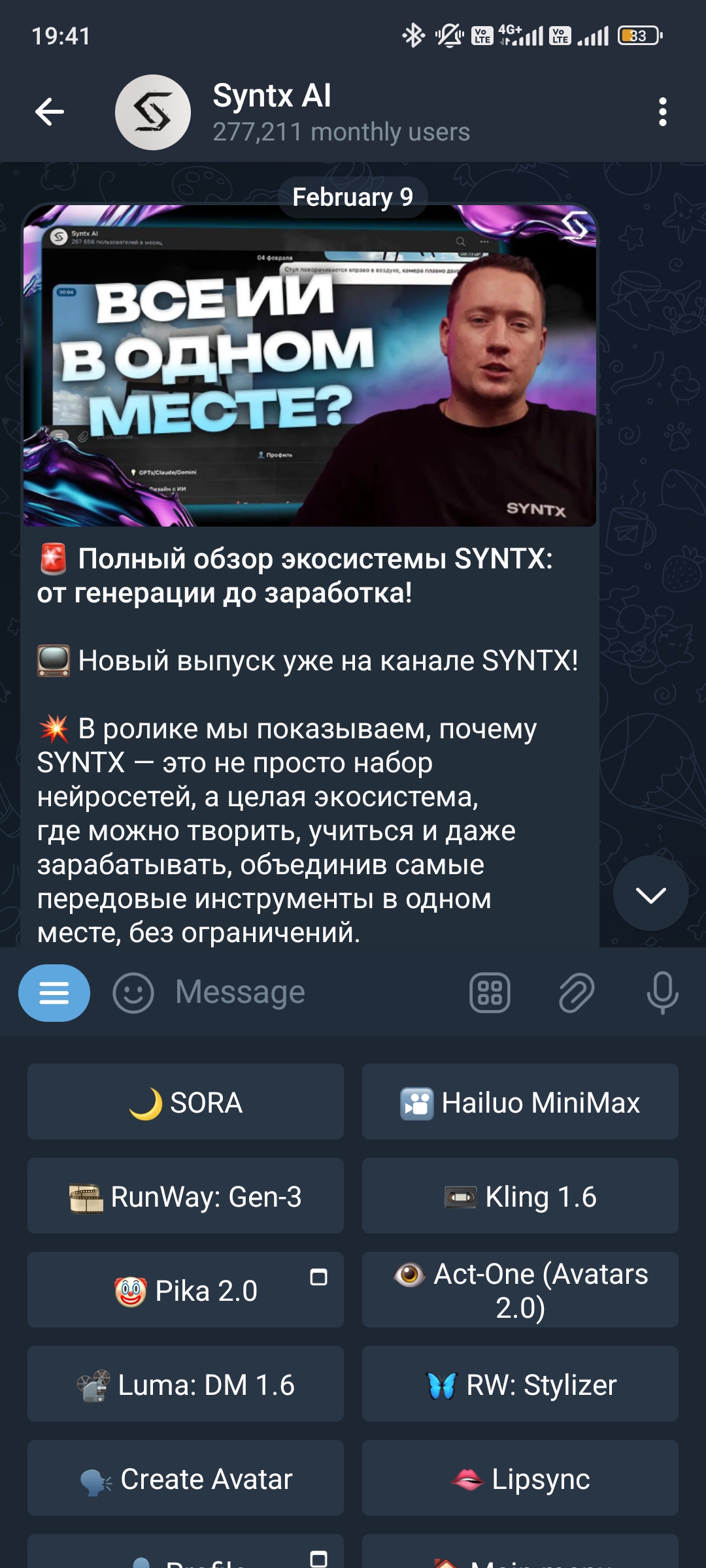Toggle the bot keyboard icon
This screenshot has height=1568, width=706.
(490, 993)
